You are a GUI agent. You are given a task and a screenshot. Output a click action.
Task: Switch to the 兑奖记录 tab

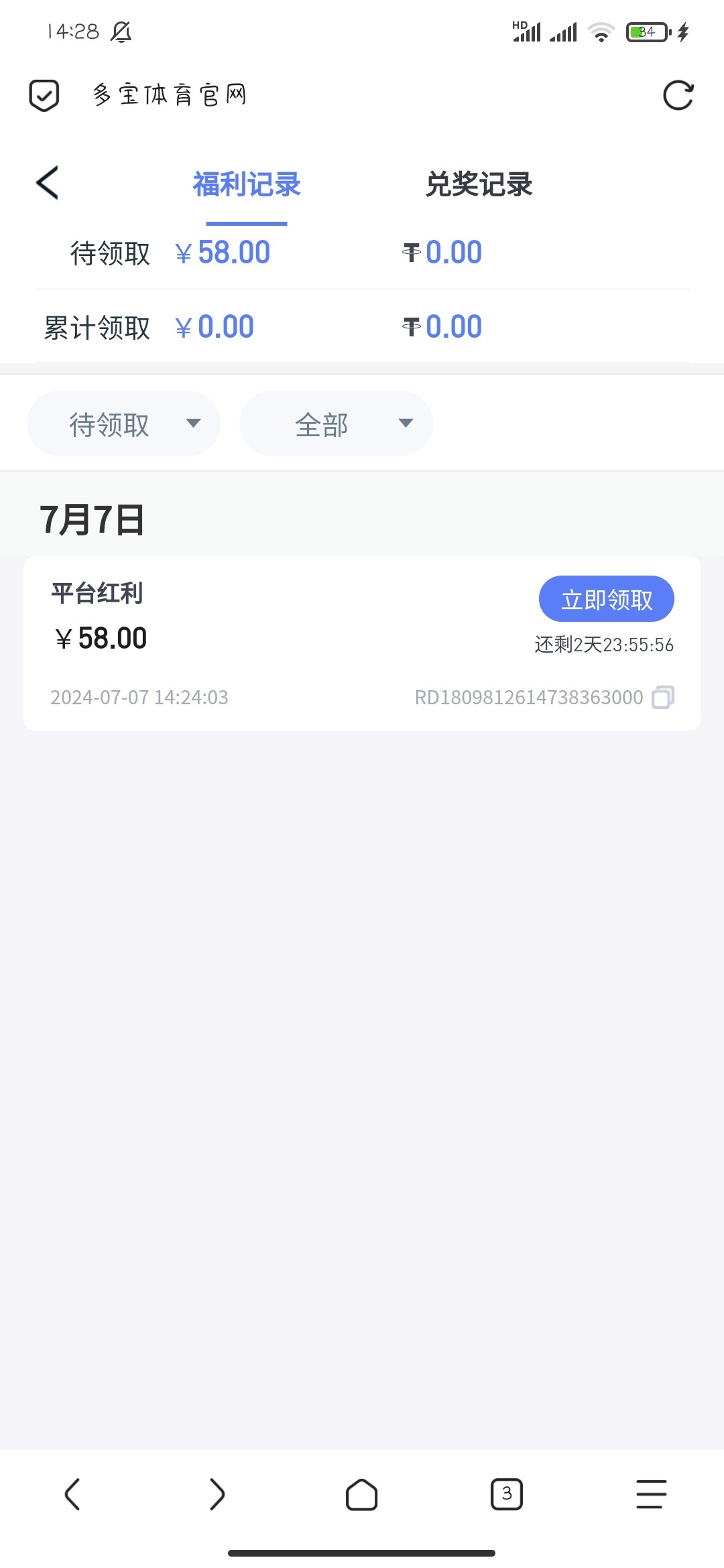pyautogui.click(x=479, y=184)
